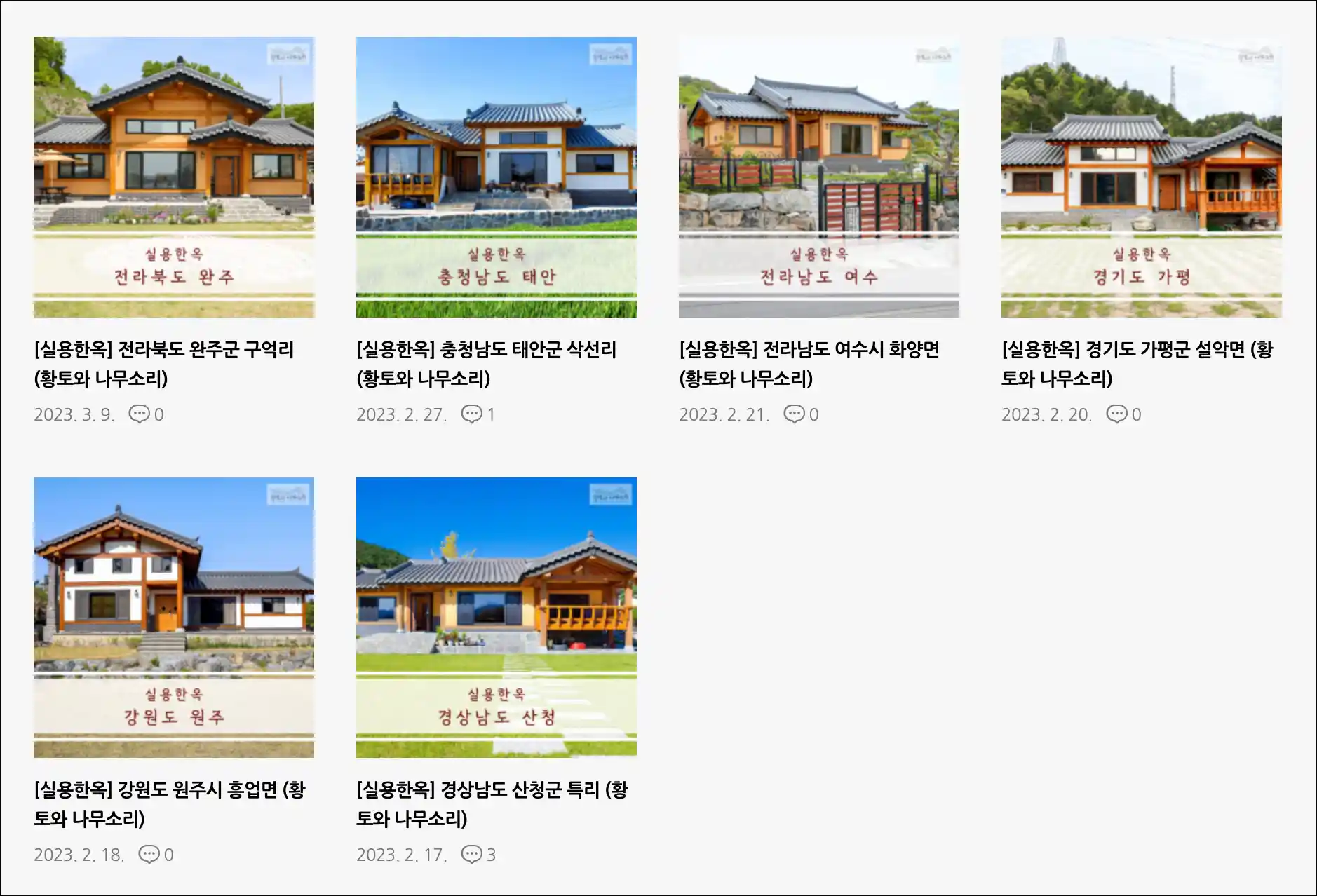Open the 경상남도 산청 hanok thumbnail
1317x896 pixels.
(x=497, y=617)
